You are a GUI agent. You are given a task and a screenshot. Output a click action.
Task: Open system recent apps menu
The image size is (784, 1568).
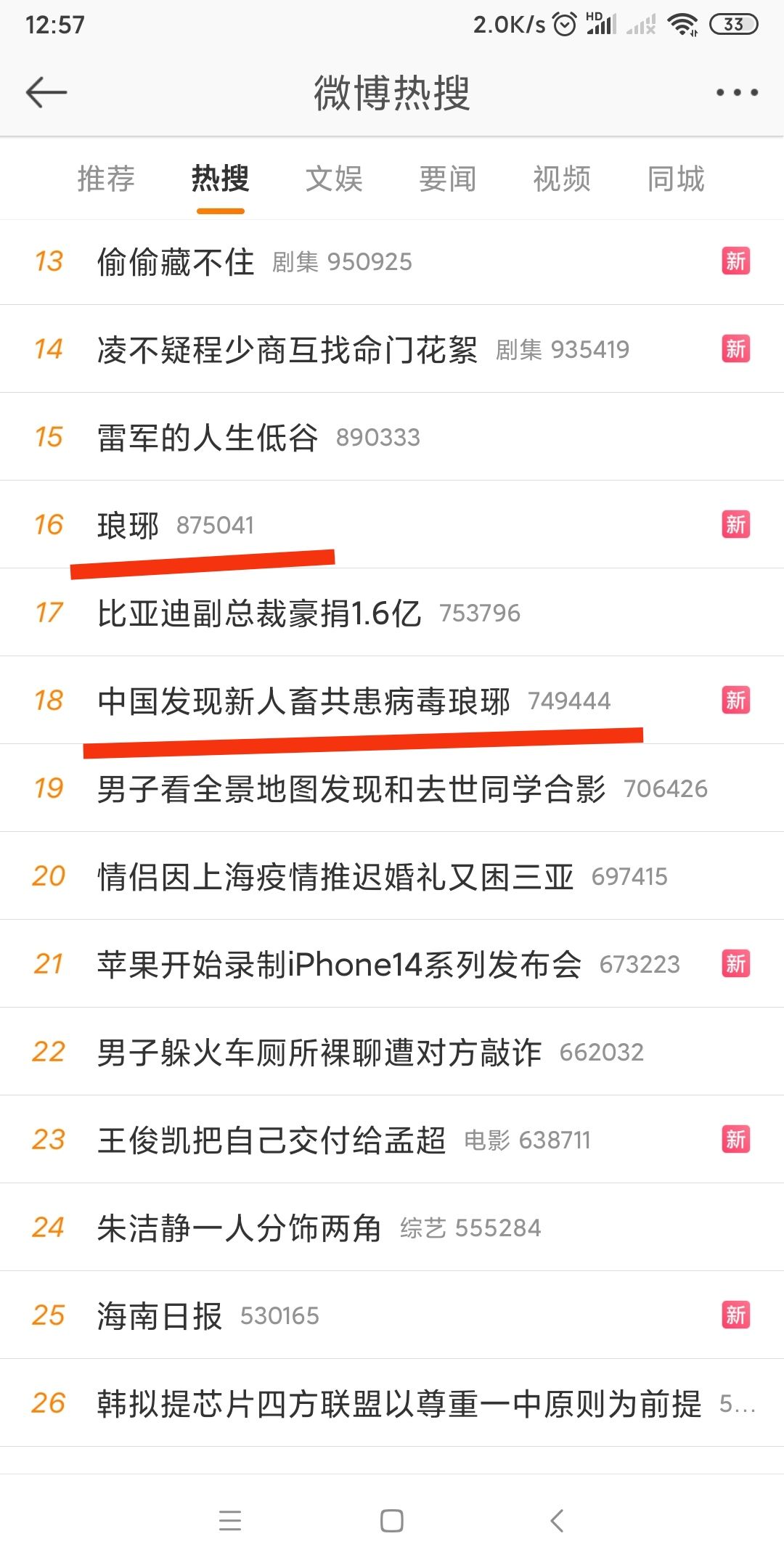pyautogui.click(x=230, y=1521)
